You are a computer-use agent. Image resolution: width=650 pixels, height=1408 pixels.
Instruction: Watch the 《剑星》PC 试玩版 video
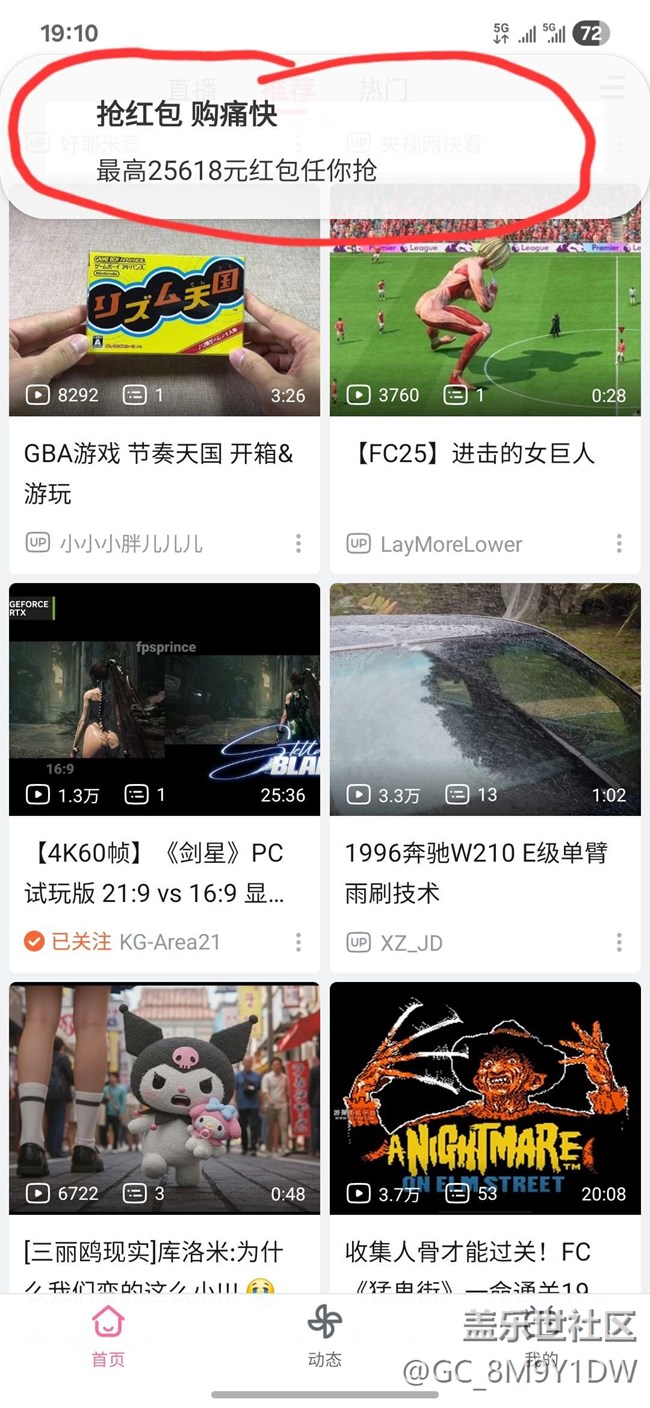[164, 699]
